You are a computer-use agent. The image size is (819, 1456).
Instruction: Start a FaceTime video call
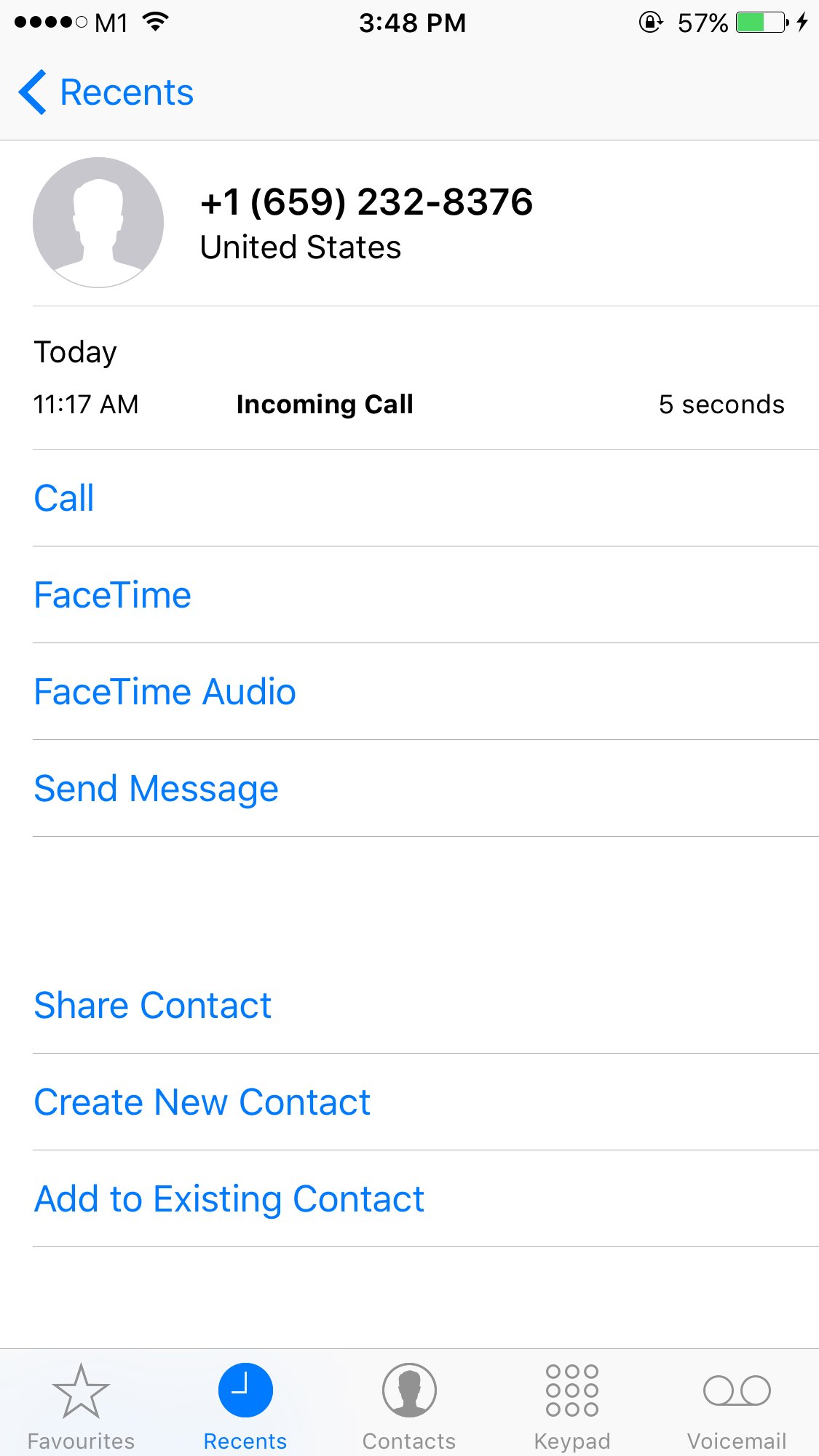click(x=113, y=595)
